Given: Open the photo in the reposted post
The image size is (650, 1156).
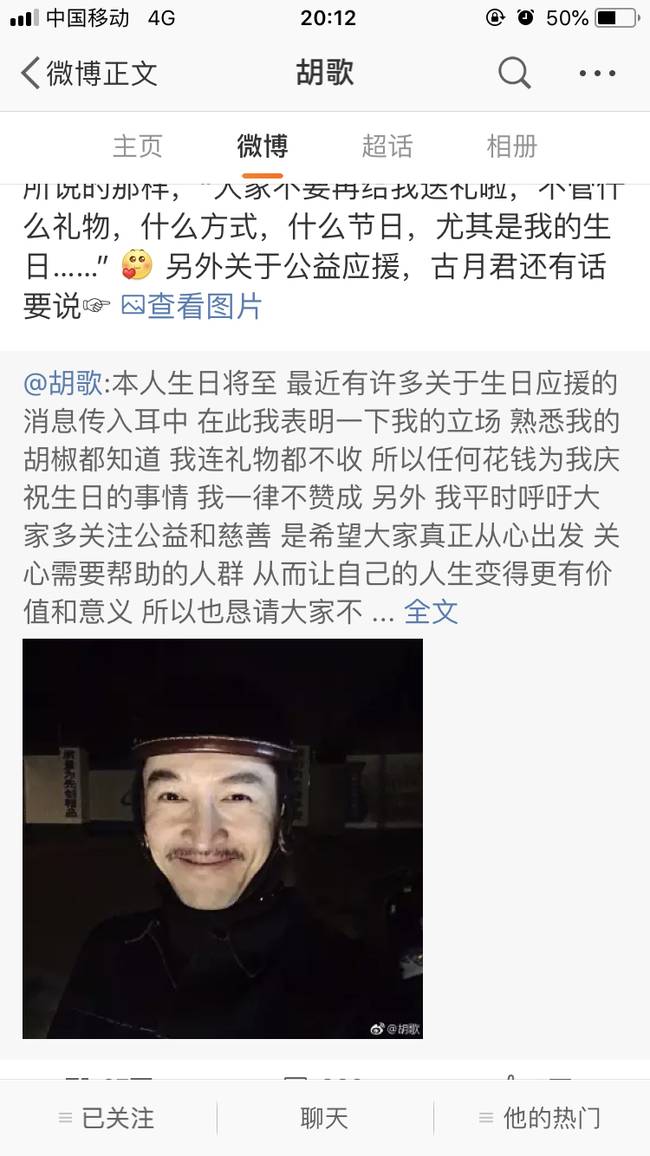Looking at the screenshot, I should 222,838.
